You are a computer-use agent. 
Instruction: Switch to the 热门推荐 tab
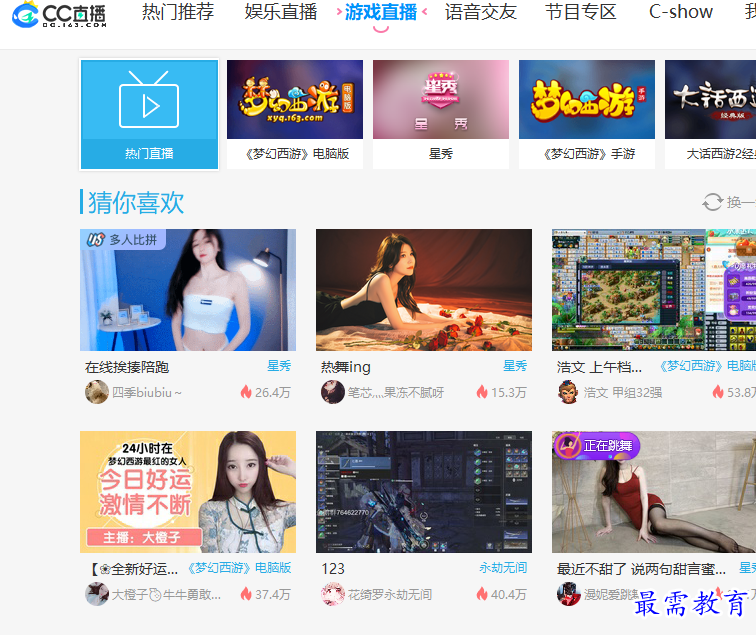[x=178, y=12]
